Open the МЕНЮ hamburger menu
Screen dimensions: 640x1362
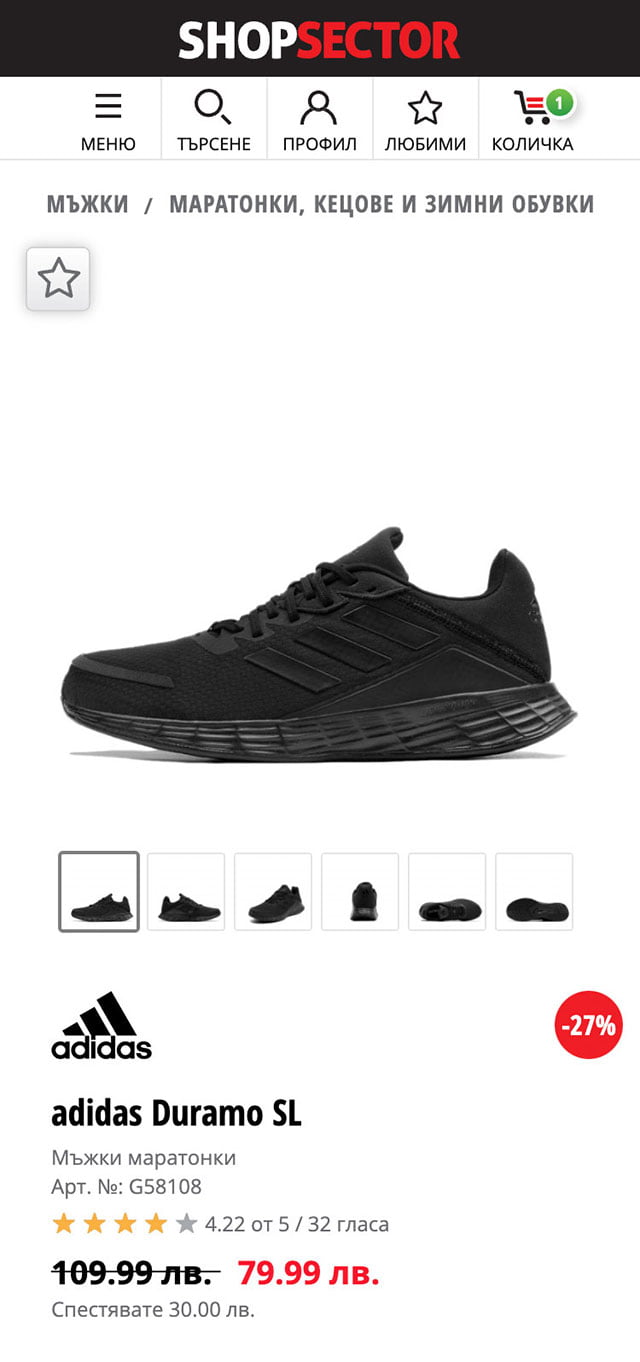click(x=108, y=120)
